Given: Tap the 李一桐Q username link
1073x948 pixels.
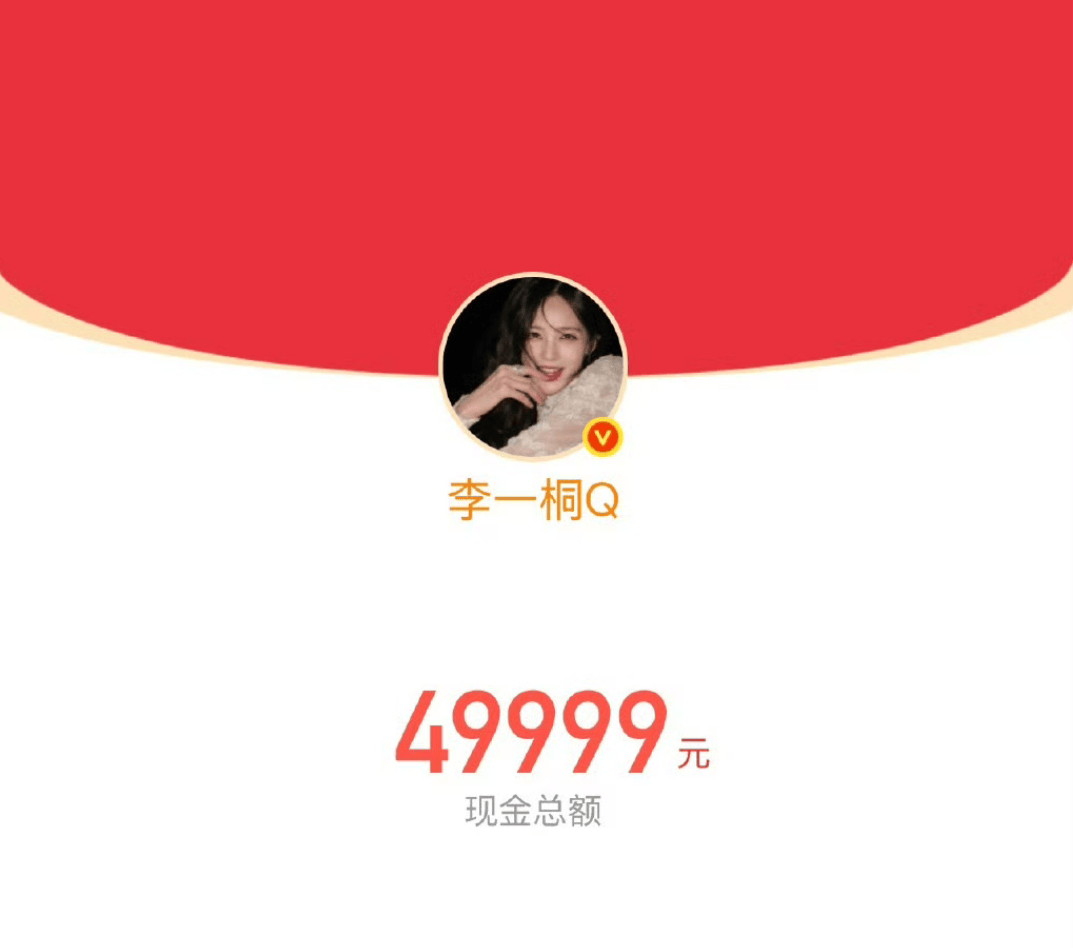Looking at the screenshot, I should [x=533, y=502].
